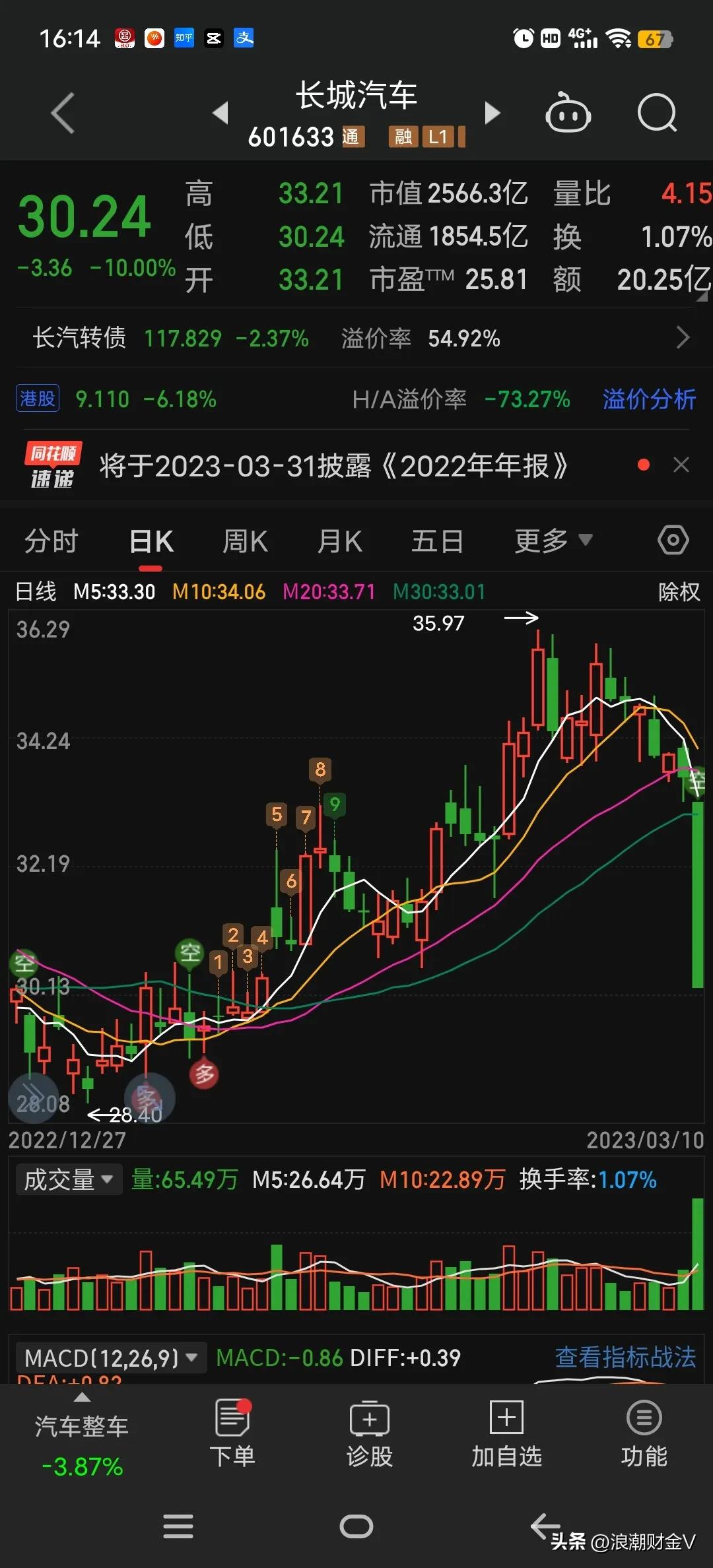Tap 港股 to view Hong Kong shares

tap(37, 399)
